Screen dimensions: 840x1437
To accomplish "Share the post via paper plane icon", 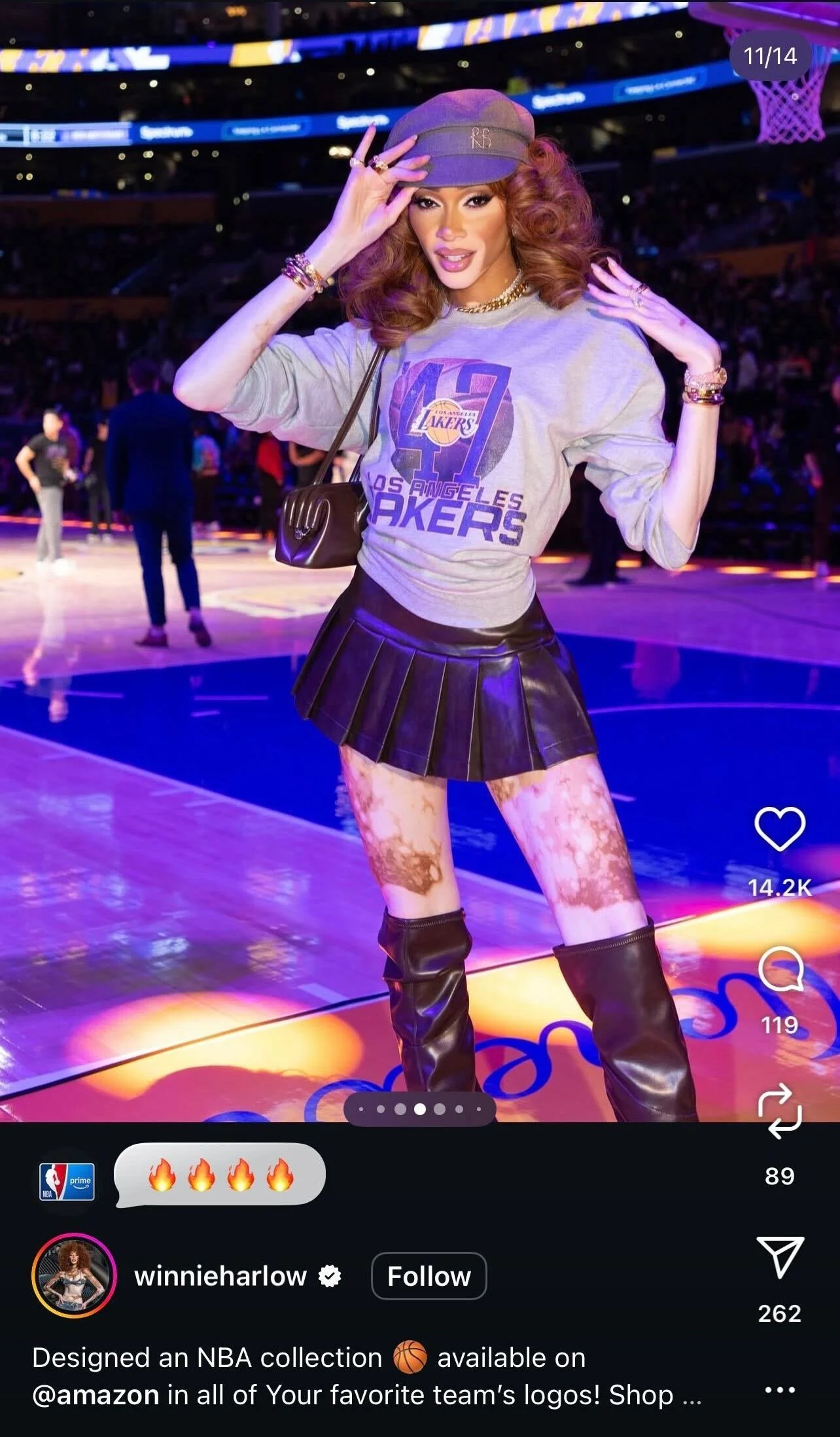I will click(x=780, y=1256).
